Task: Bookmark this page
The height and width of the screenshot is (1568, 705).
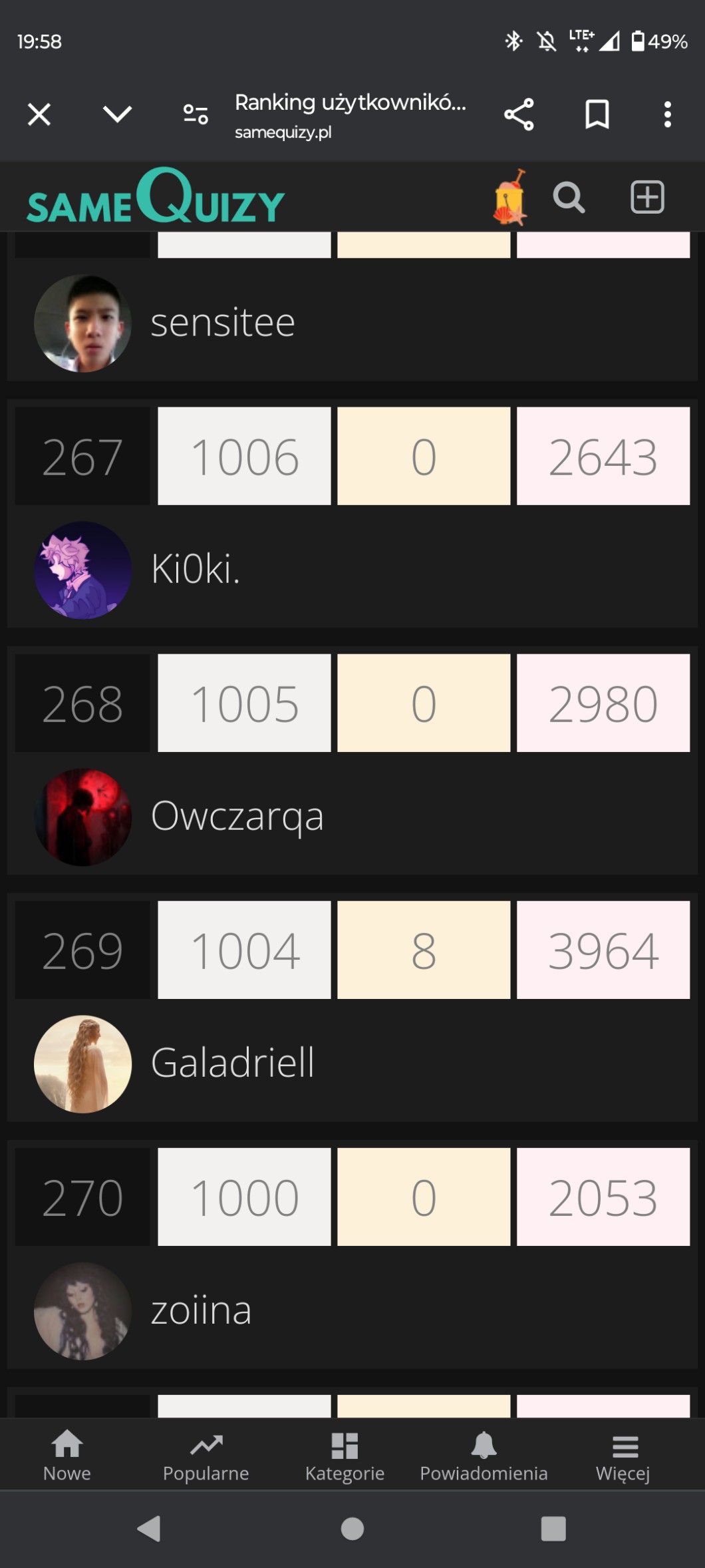Action: click(x=597, y=114)
